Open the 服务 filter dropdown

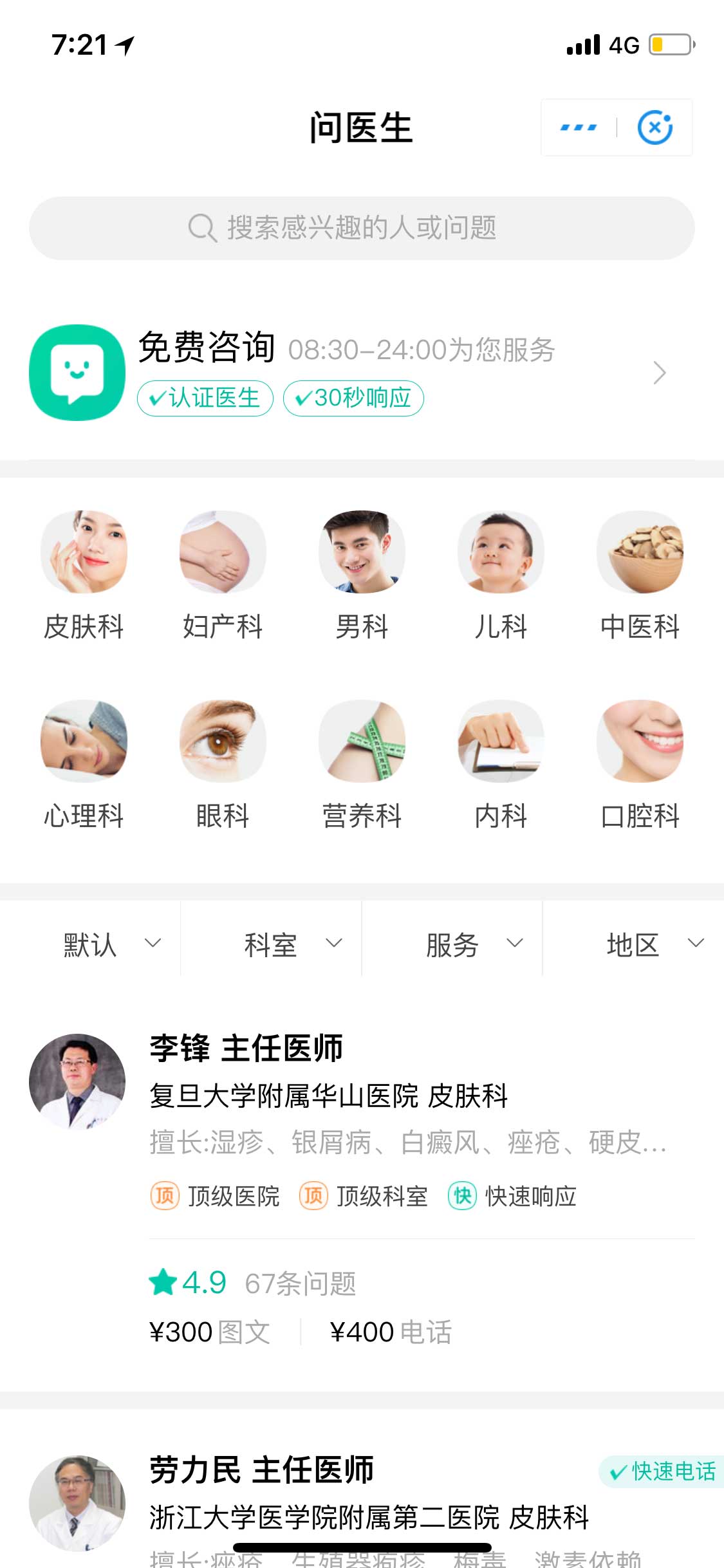pyautogui.click(x=472, y=944)
